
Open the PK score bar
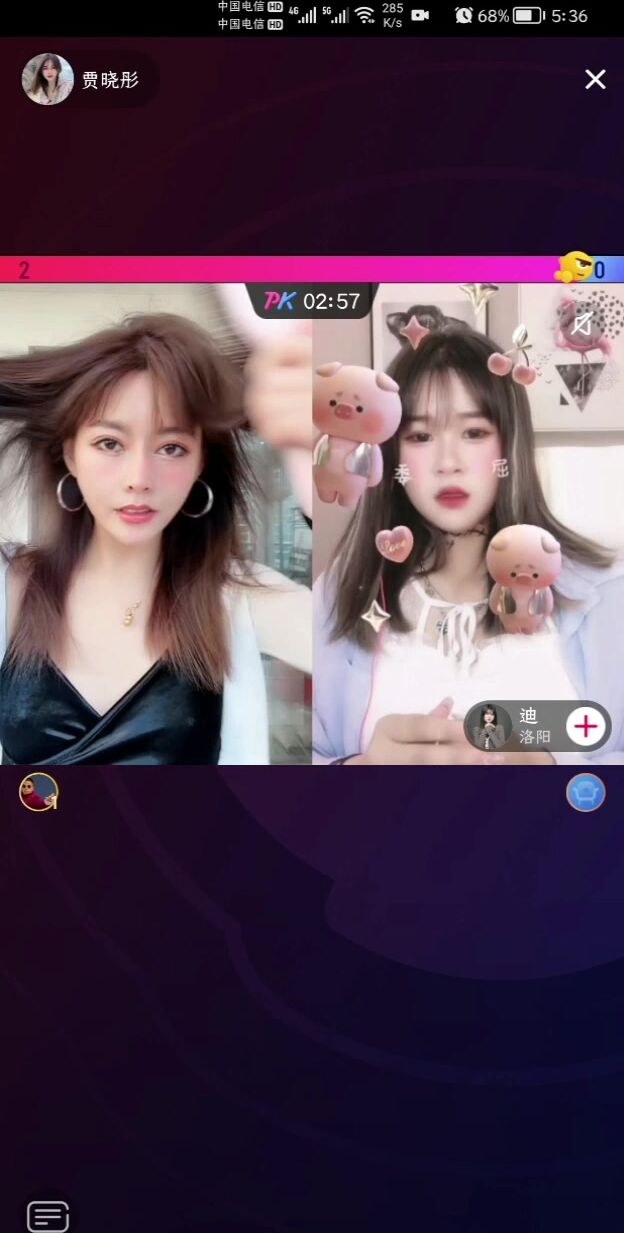tap(311, 269)
